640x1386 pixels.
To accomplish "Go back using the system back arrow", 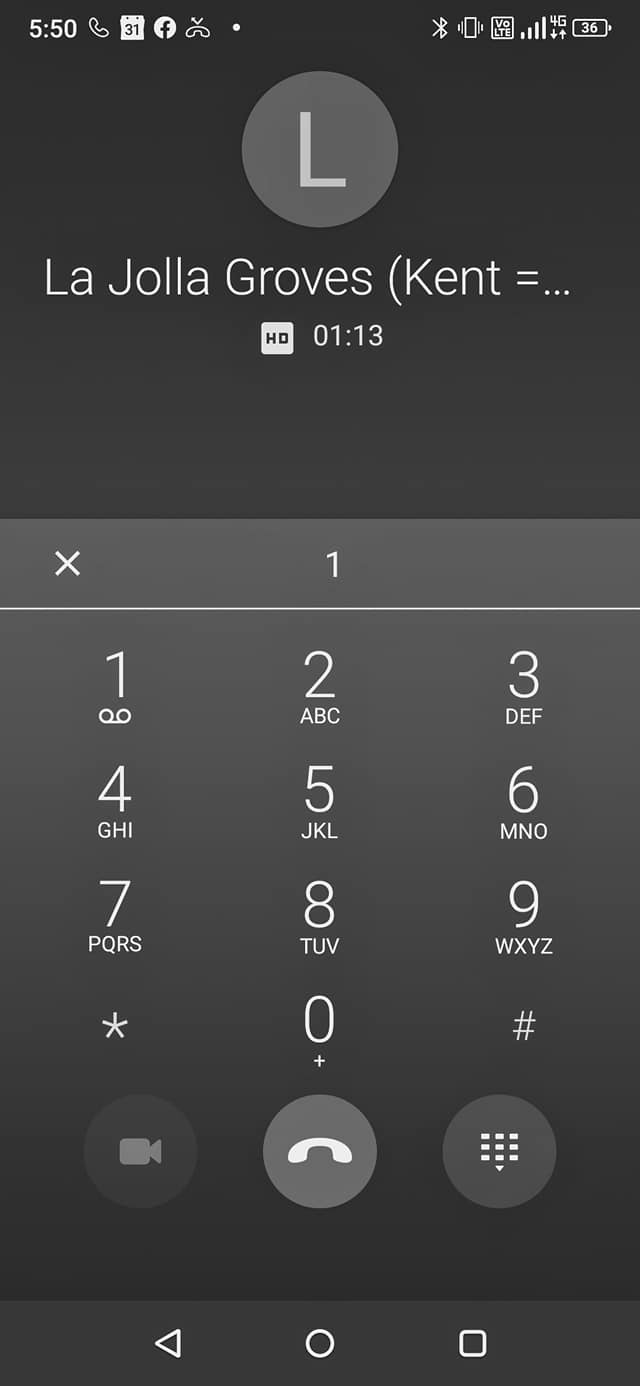I will (x=168, y=1343).
